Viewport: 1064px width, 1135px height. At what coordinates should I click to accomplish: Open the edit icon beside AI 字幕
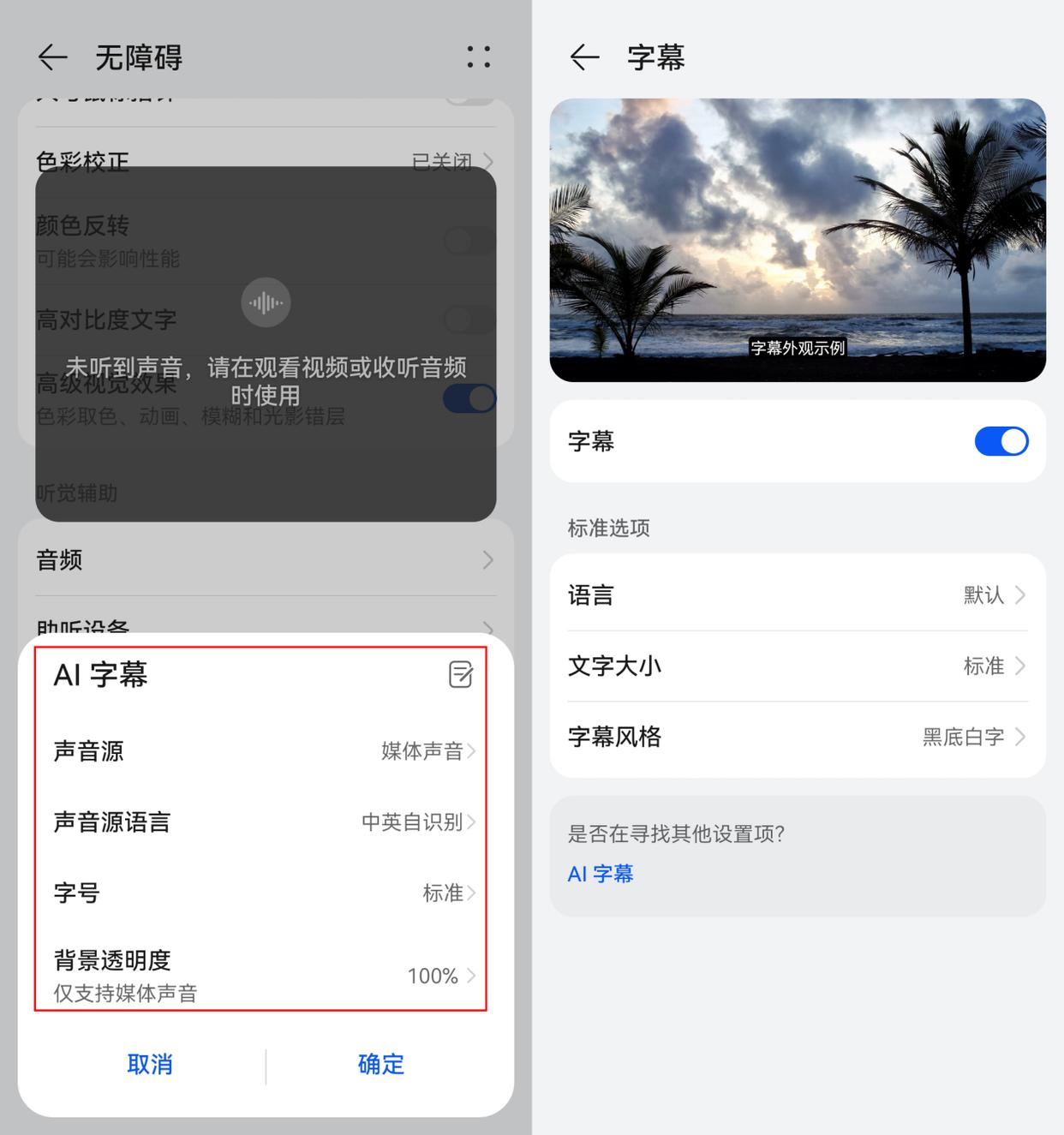tap(460, 674)
